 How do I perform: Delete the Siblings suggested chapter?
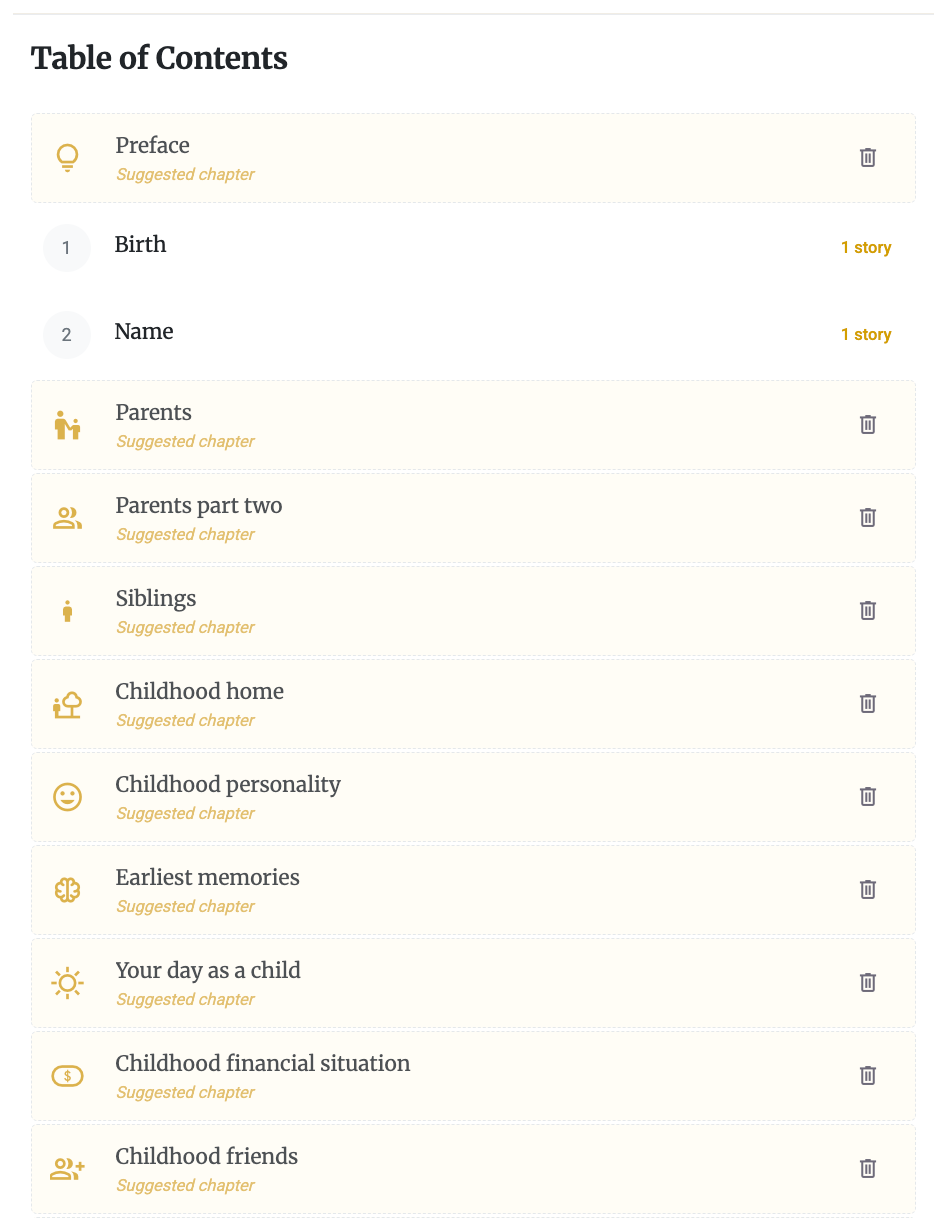pos(867,611)
